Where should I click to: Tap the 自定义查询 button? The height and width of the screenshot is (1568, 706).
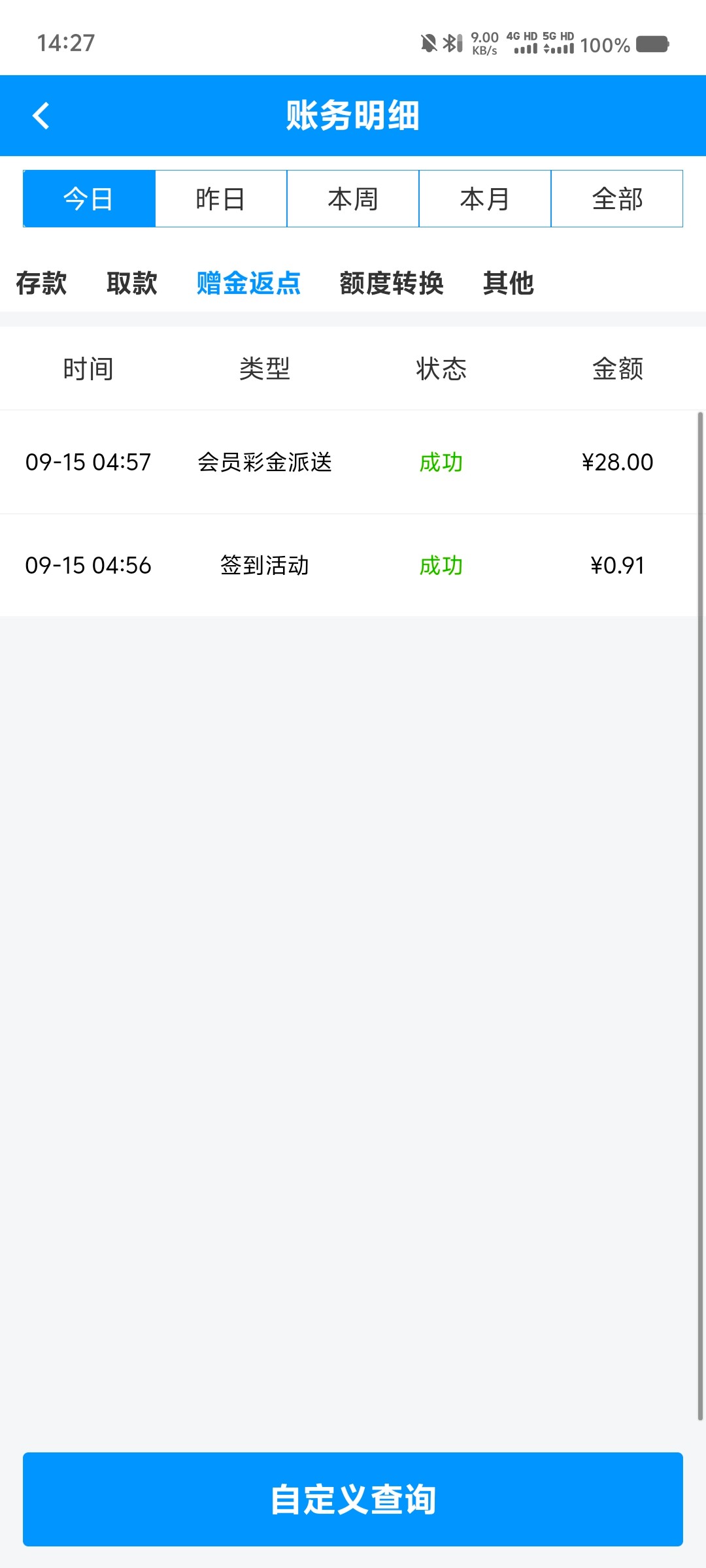pyautogui.click(x=353, y=1499)
